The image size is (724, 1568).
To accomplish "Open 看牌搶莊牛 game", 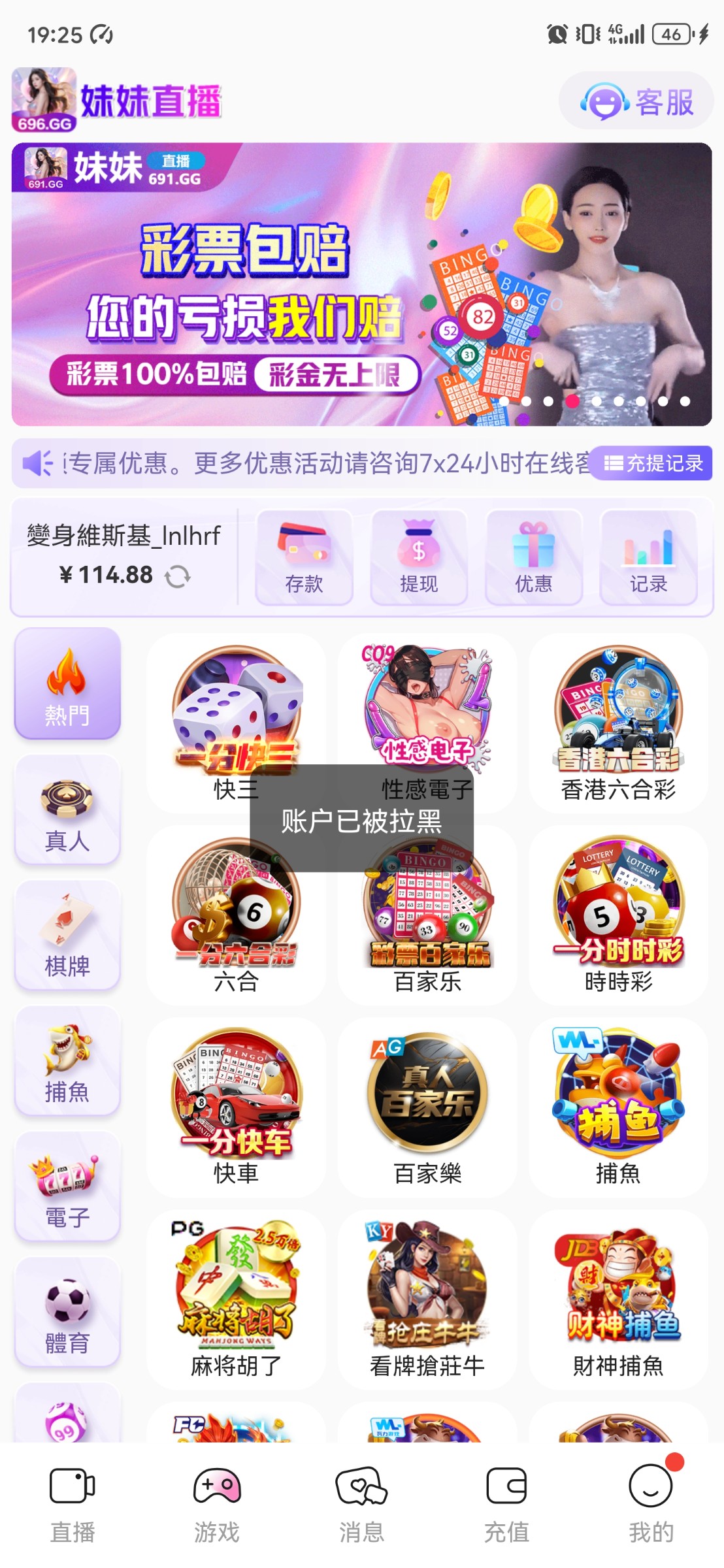I will point(427,1299).
